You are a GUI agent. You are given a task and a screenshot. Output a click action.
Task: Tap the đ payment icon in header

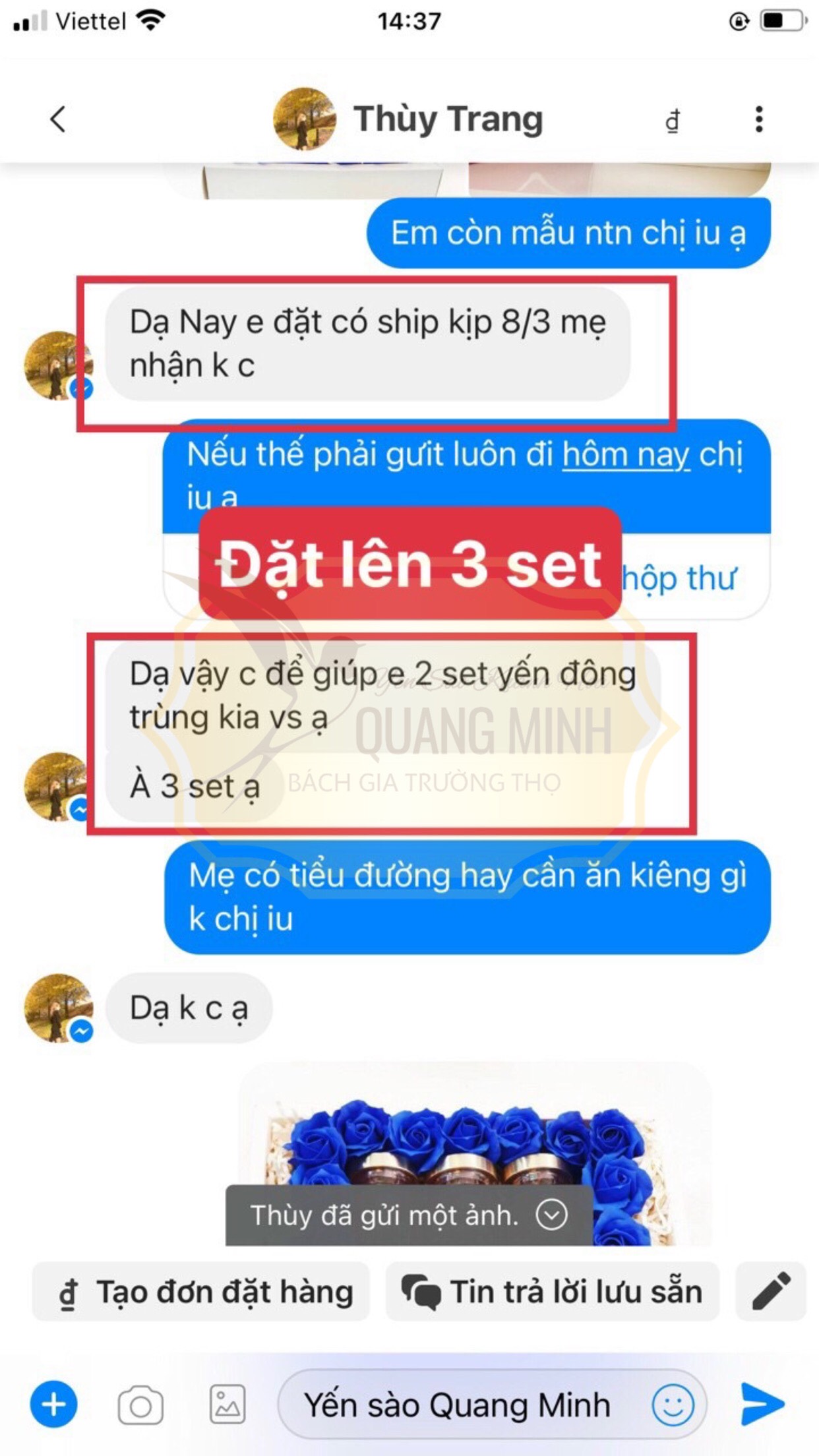click(x=672, y=121)
